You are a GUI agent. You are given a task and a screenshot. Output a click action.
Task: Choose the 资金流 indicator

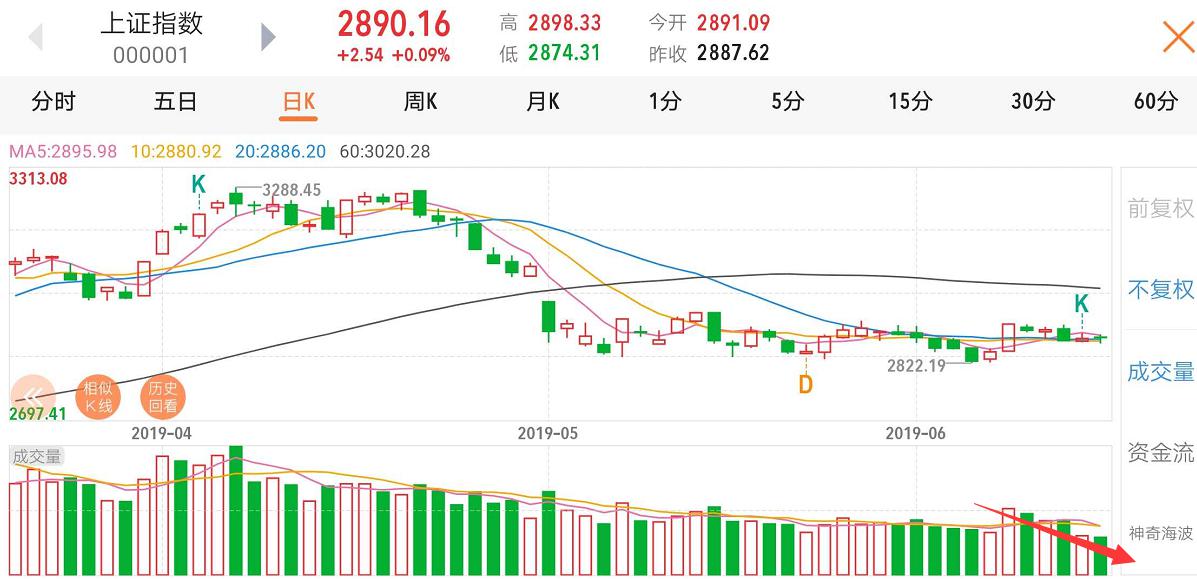point(1160,453)
